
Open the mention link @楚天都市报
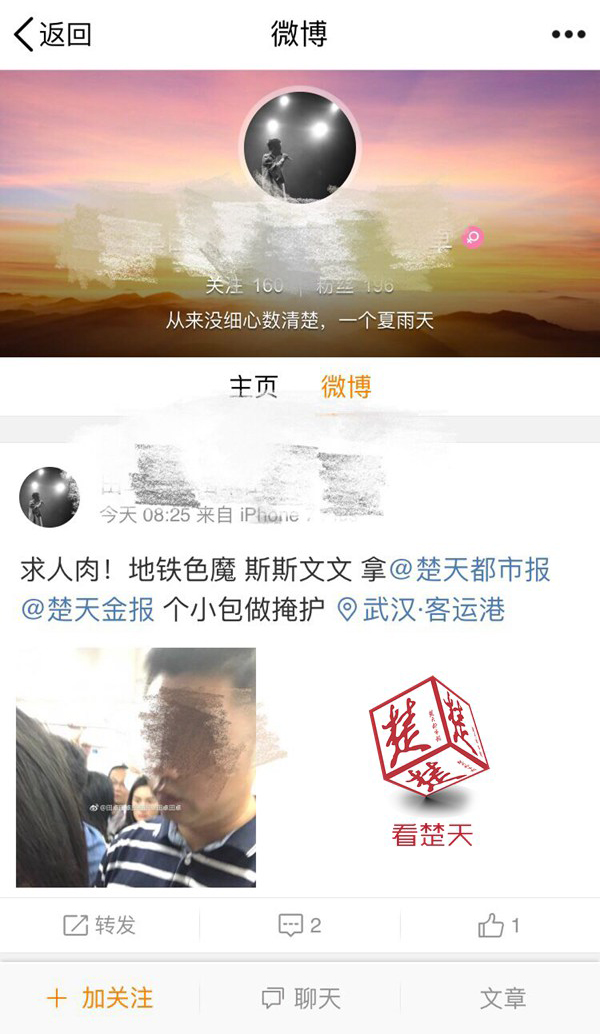point(470,570)
